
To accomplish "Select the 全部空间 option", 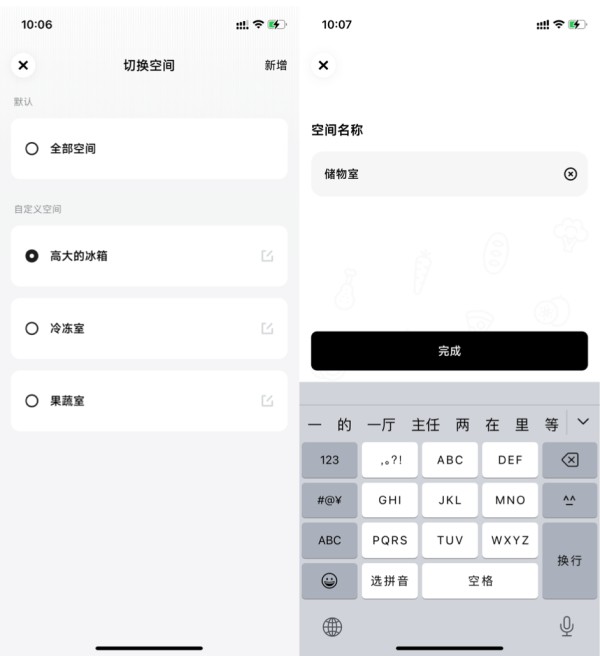I will tap(32, 148).
